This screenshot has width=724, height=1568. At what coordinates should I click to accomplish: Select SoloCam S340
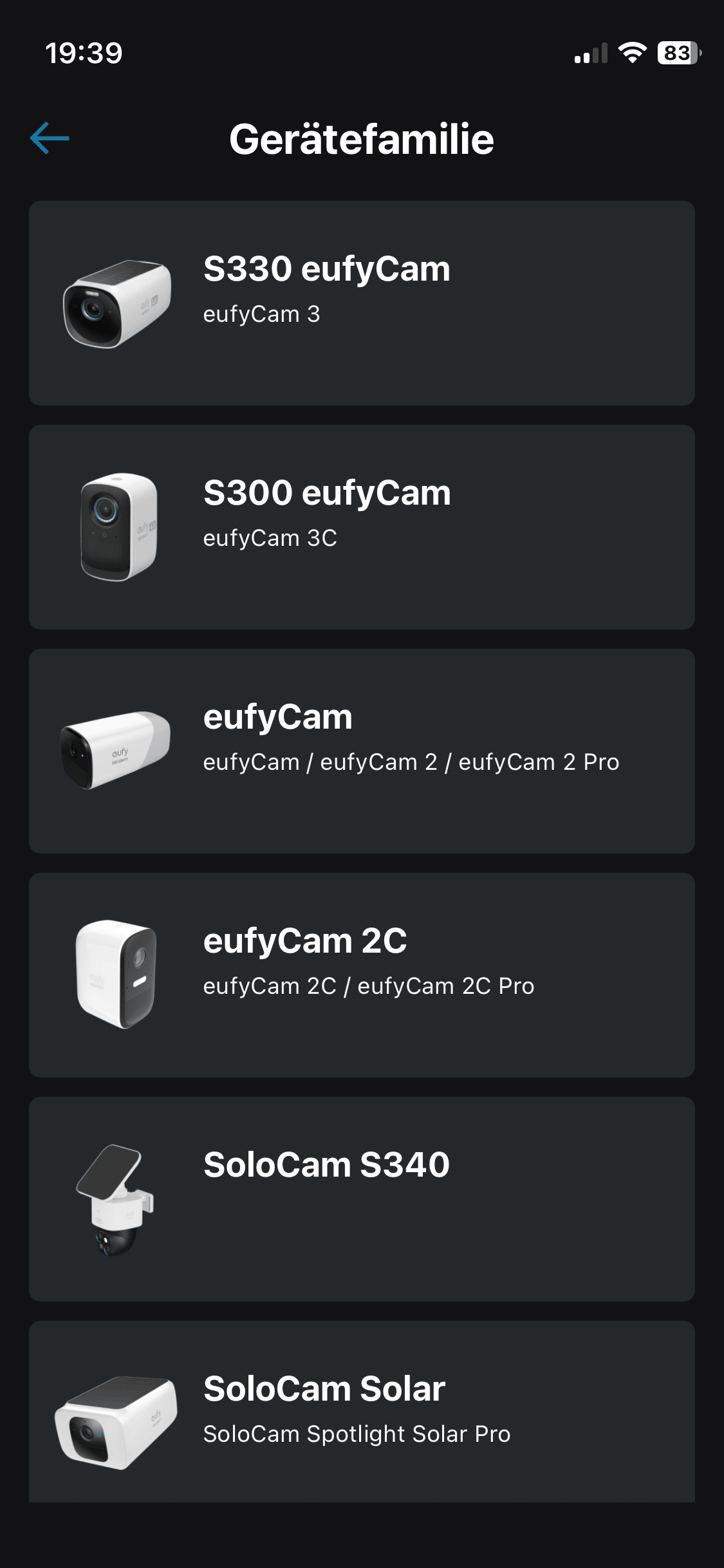tap(361, 1199)
